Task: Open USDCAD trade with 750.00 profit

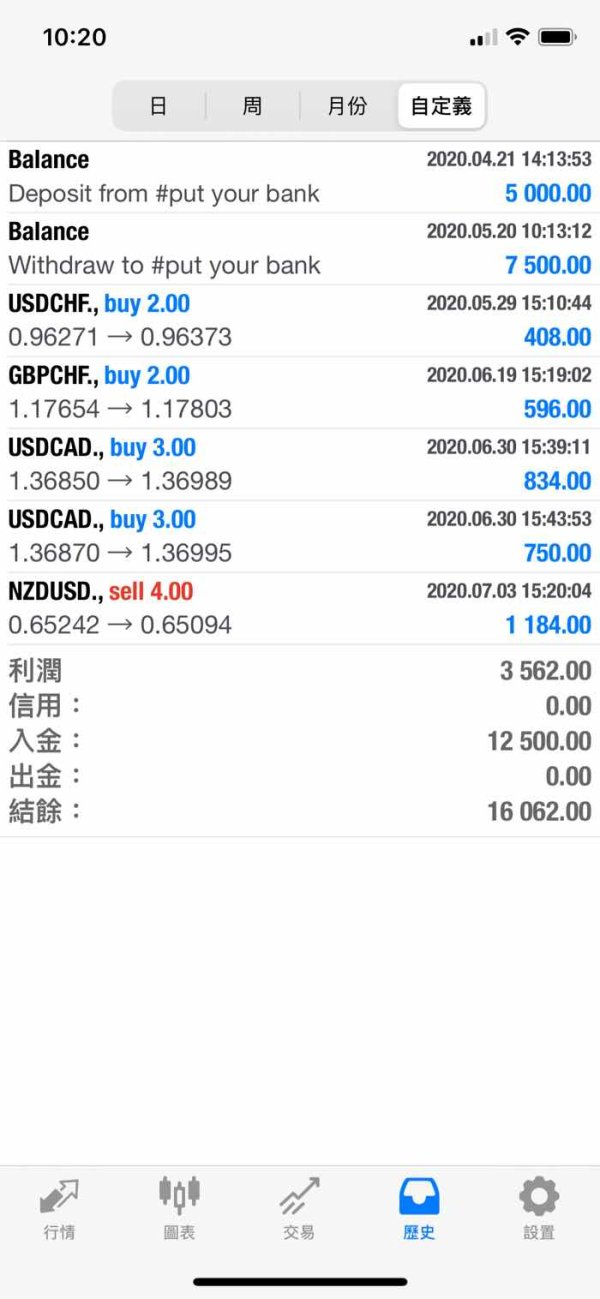Action: (300, 537)
